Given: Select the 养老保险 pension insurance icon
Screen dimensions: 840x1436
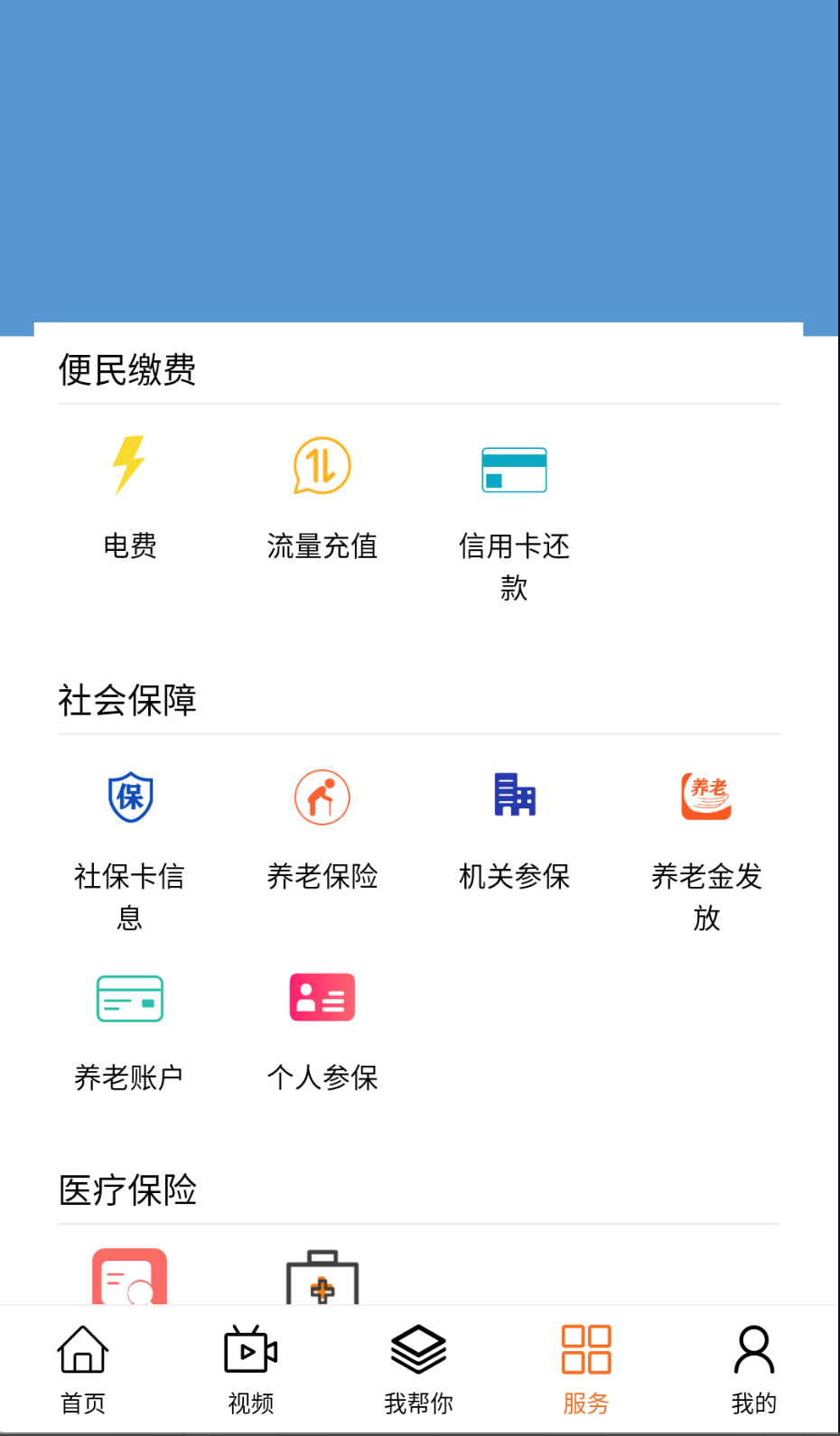Looking at the screenshot, I should point(322,797).
